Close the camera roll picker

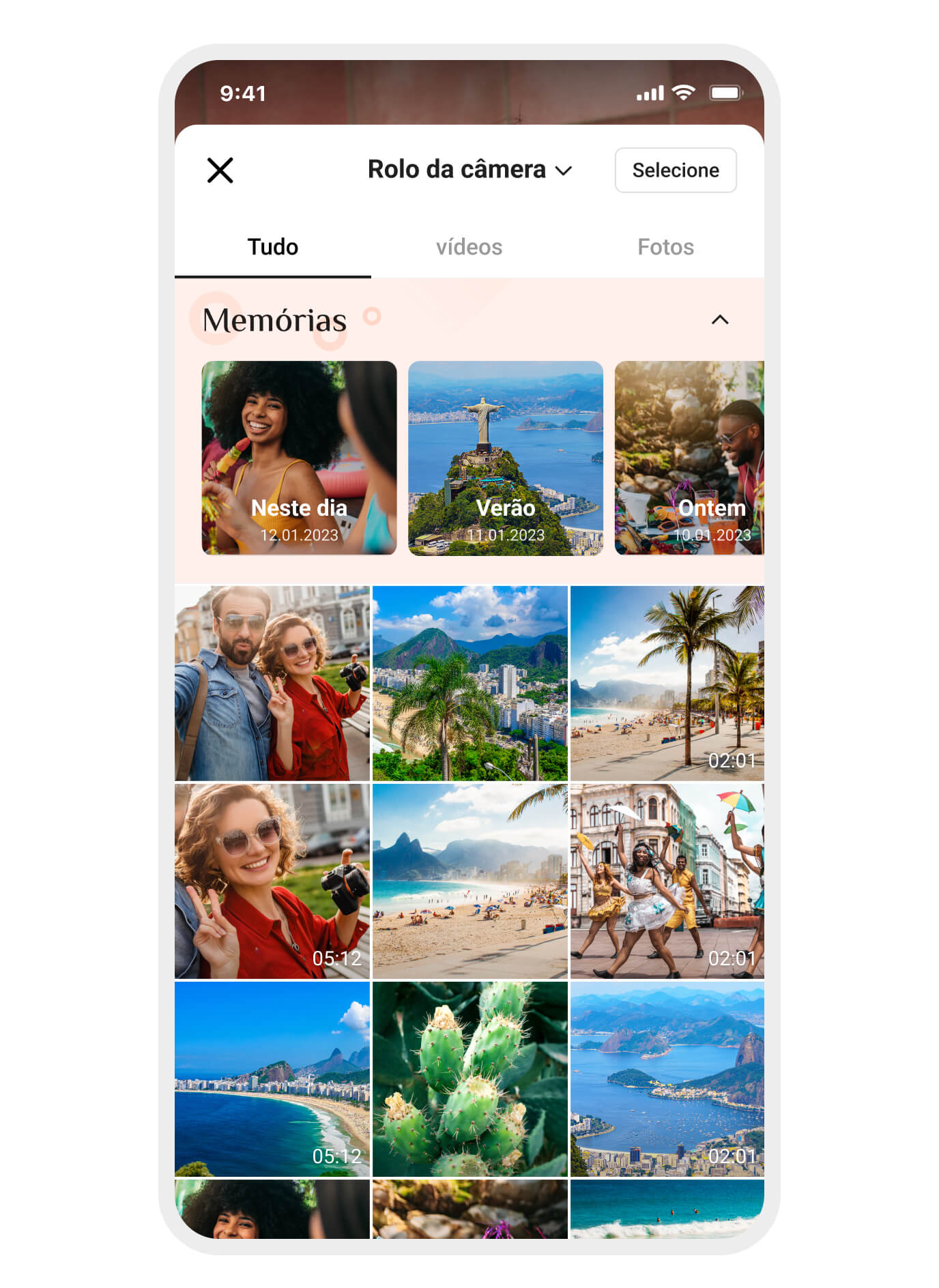[x=220, y=170]
